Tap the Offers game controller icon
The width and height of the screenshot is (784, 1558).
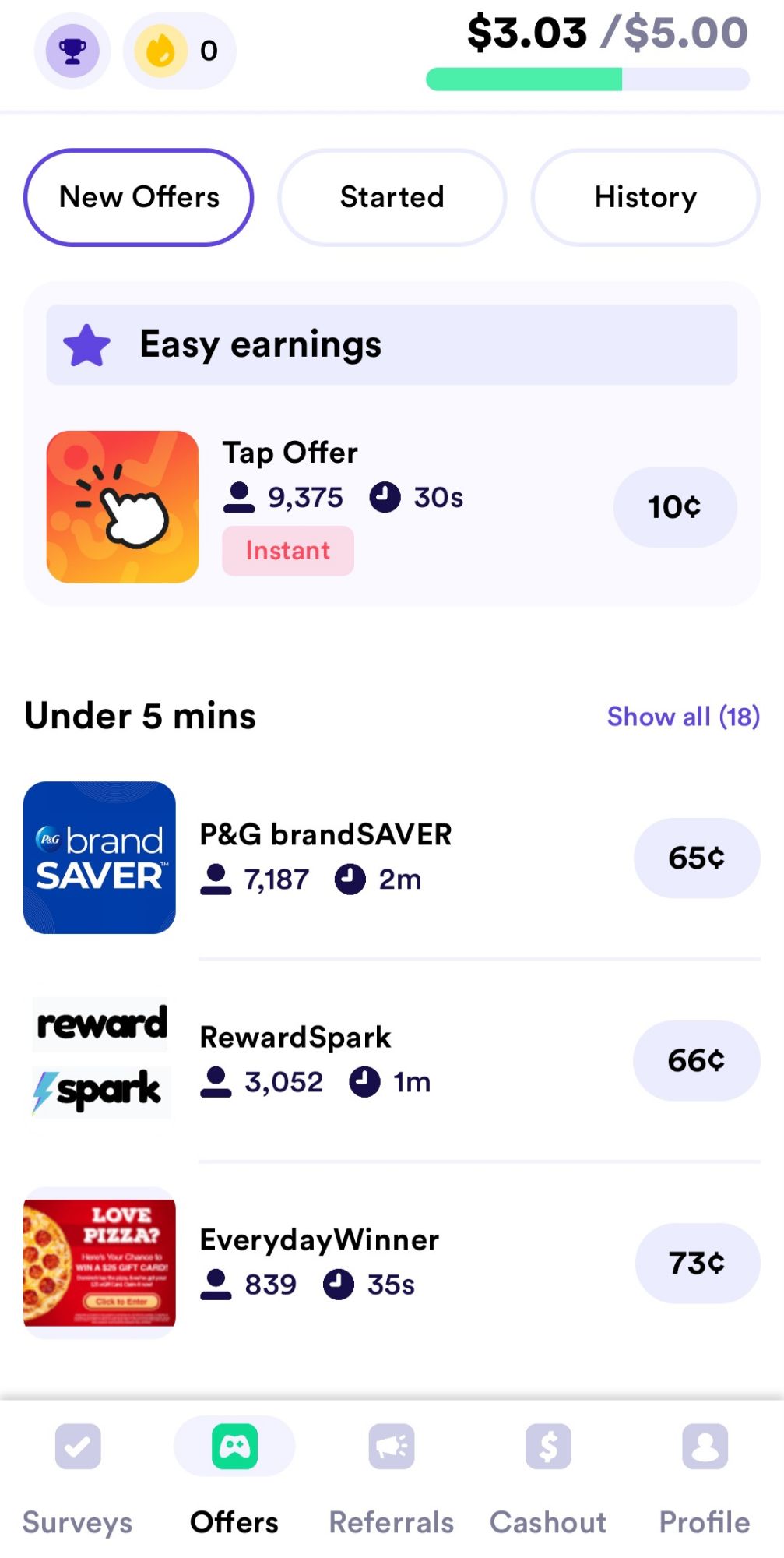tap(234, 1447)
